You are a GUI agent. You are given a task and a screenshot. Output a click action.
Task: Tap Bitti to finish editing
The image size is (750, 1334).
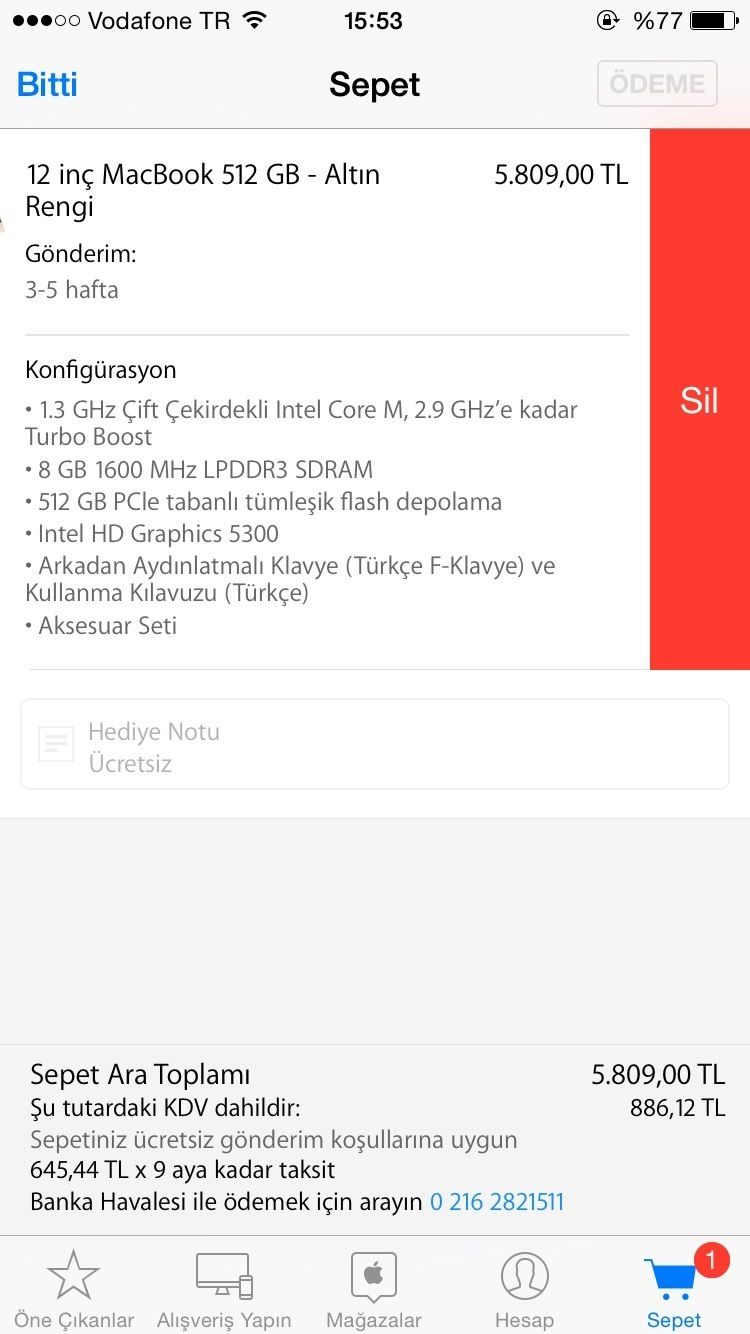pos(47,84)
